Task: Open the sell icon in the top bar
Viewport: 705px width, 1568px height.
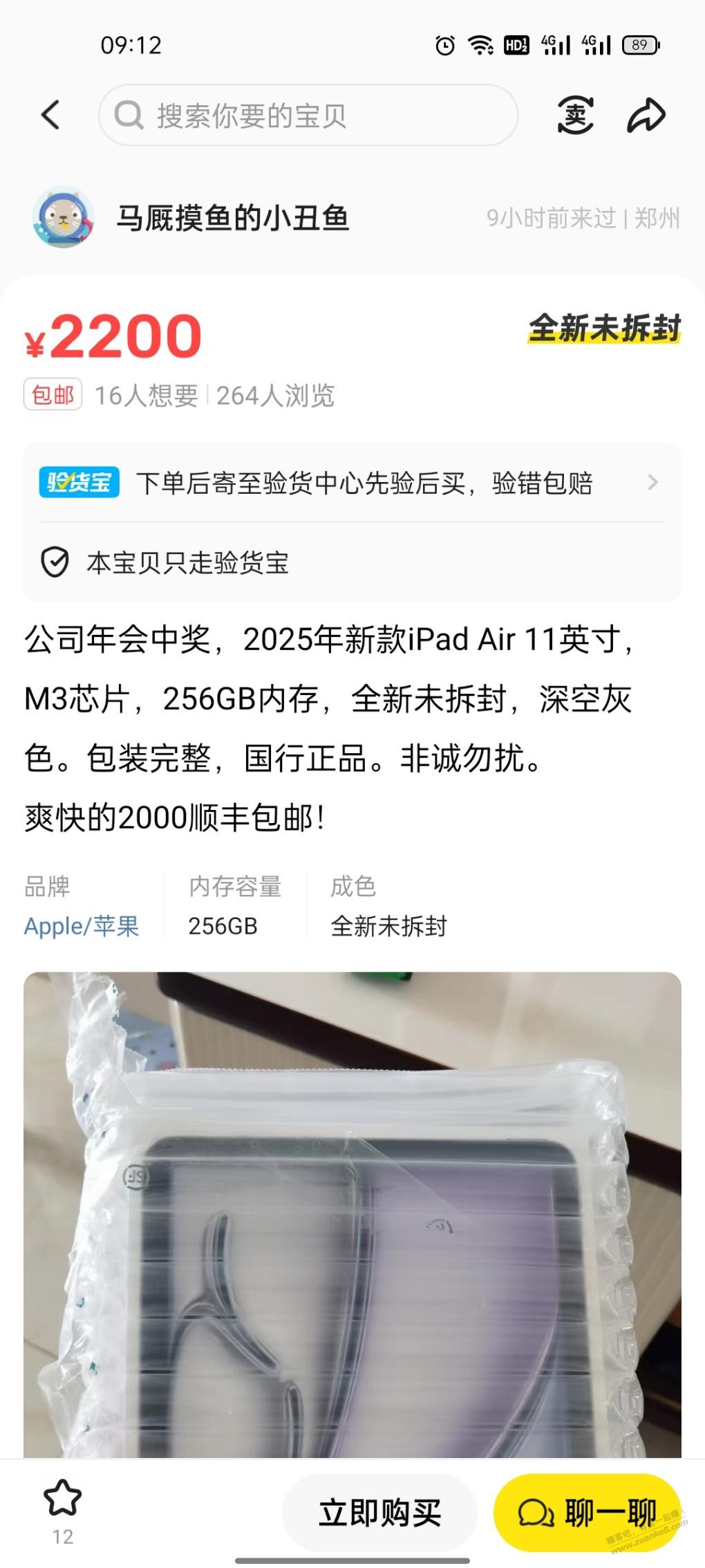Action: coord(575,115)
